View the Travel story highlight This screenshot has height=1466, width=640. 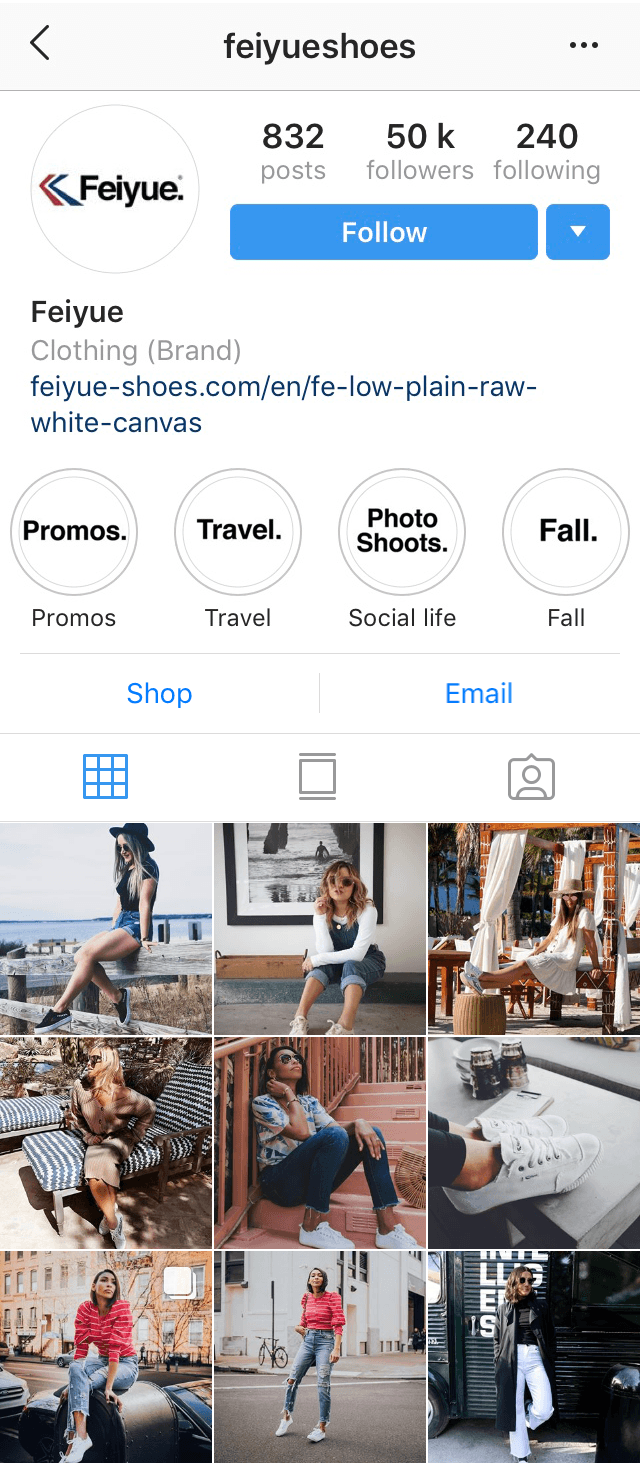tap(238, 532)
